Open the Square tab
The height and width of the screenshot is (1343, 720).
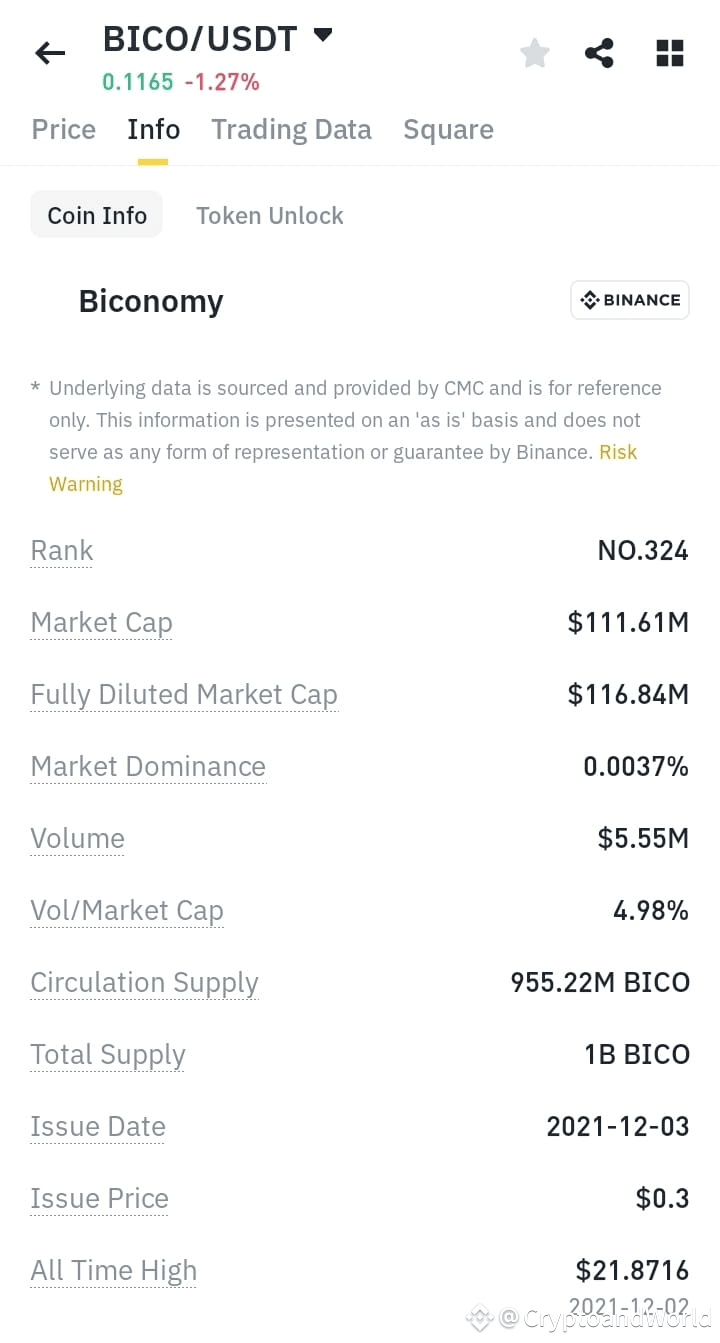[x=448, y=129]
